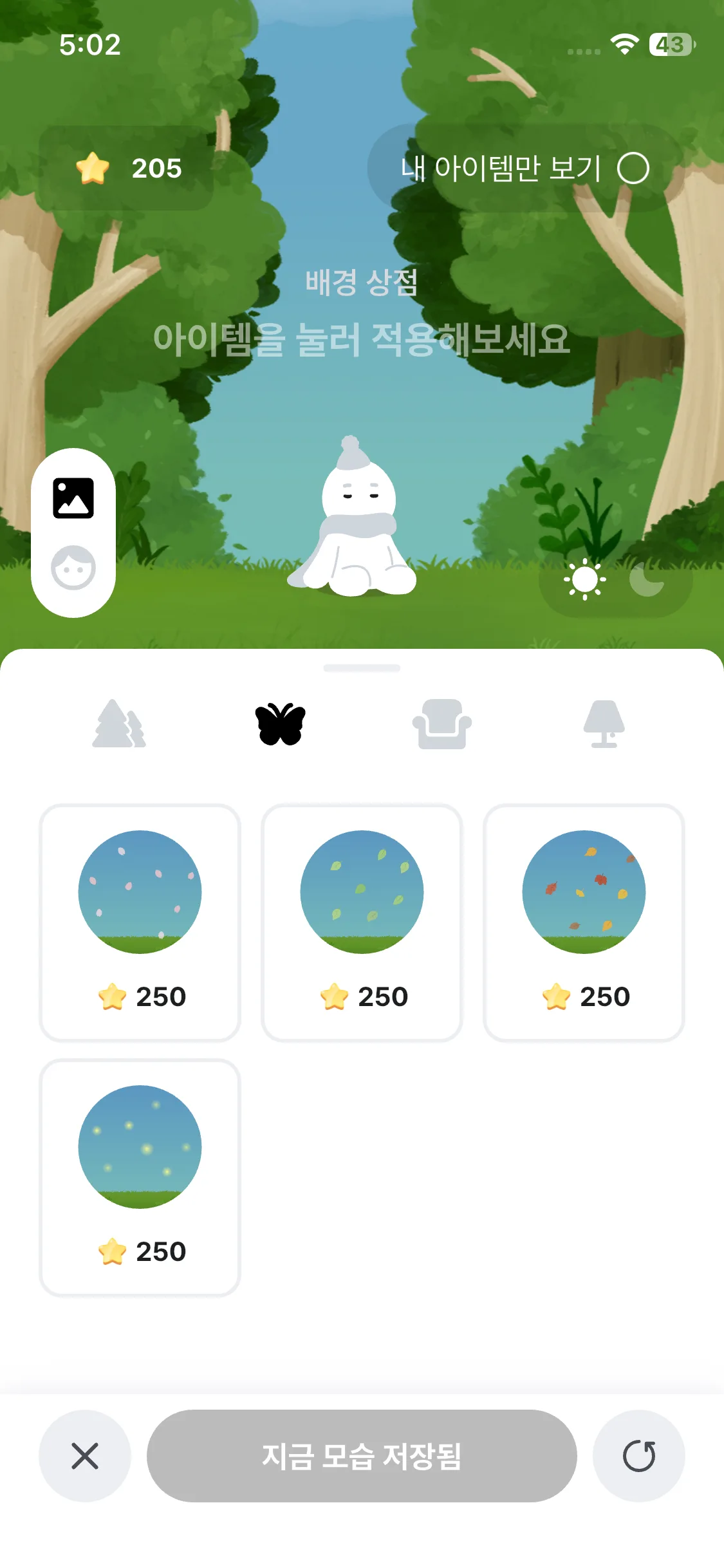The image size is (724, 1568).
Task: Apply the autumn leaves effect item
Action: tap(584, 922)
